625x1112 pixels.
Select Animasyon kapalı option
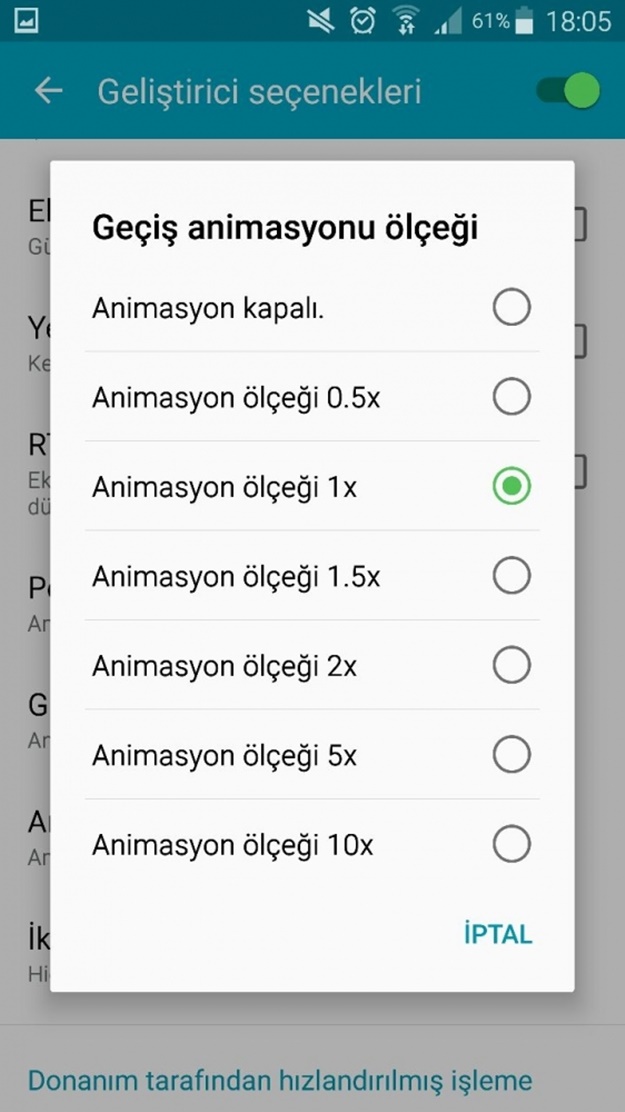(511, 309)
